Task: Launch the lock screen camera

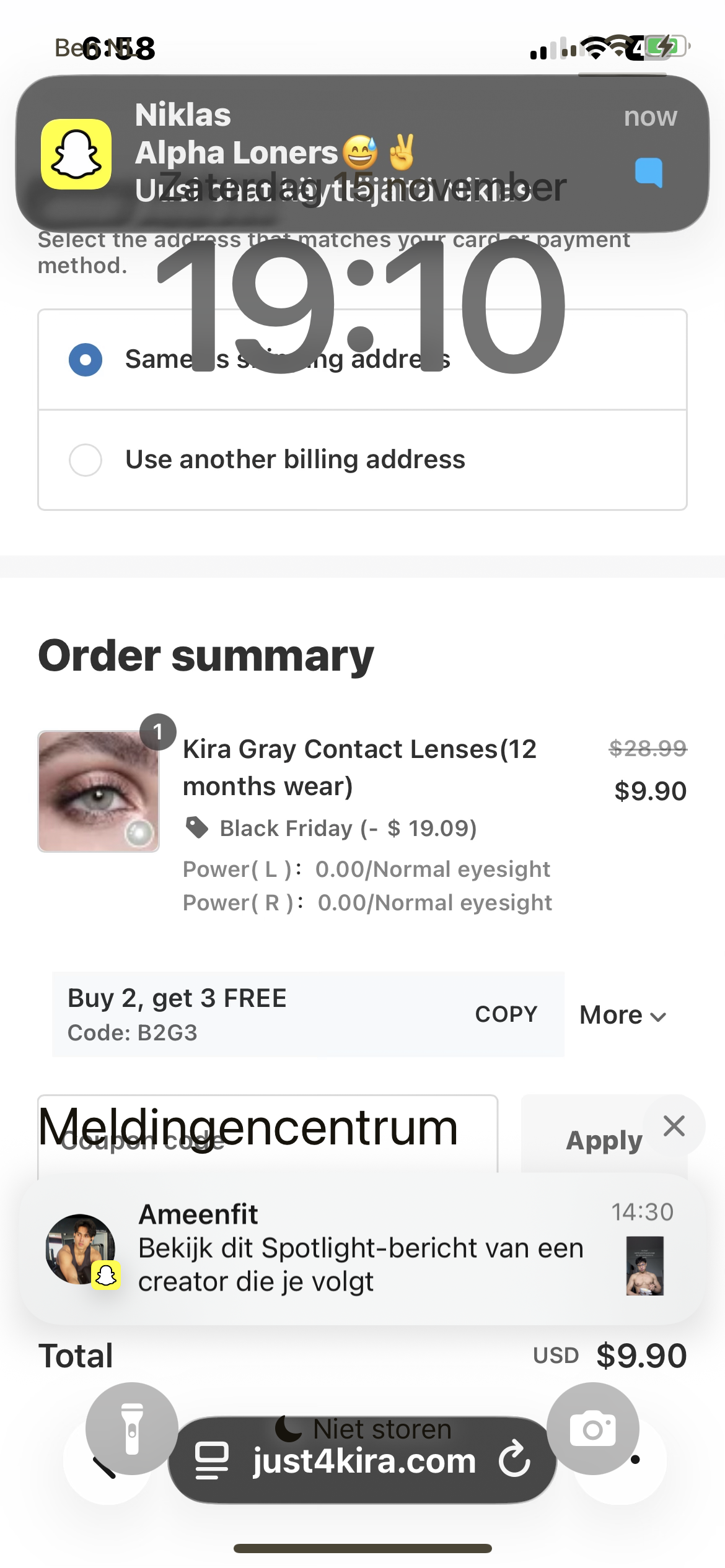Action: point(592,1428)
